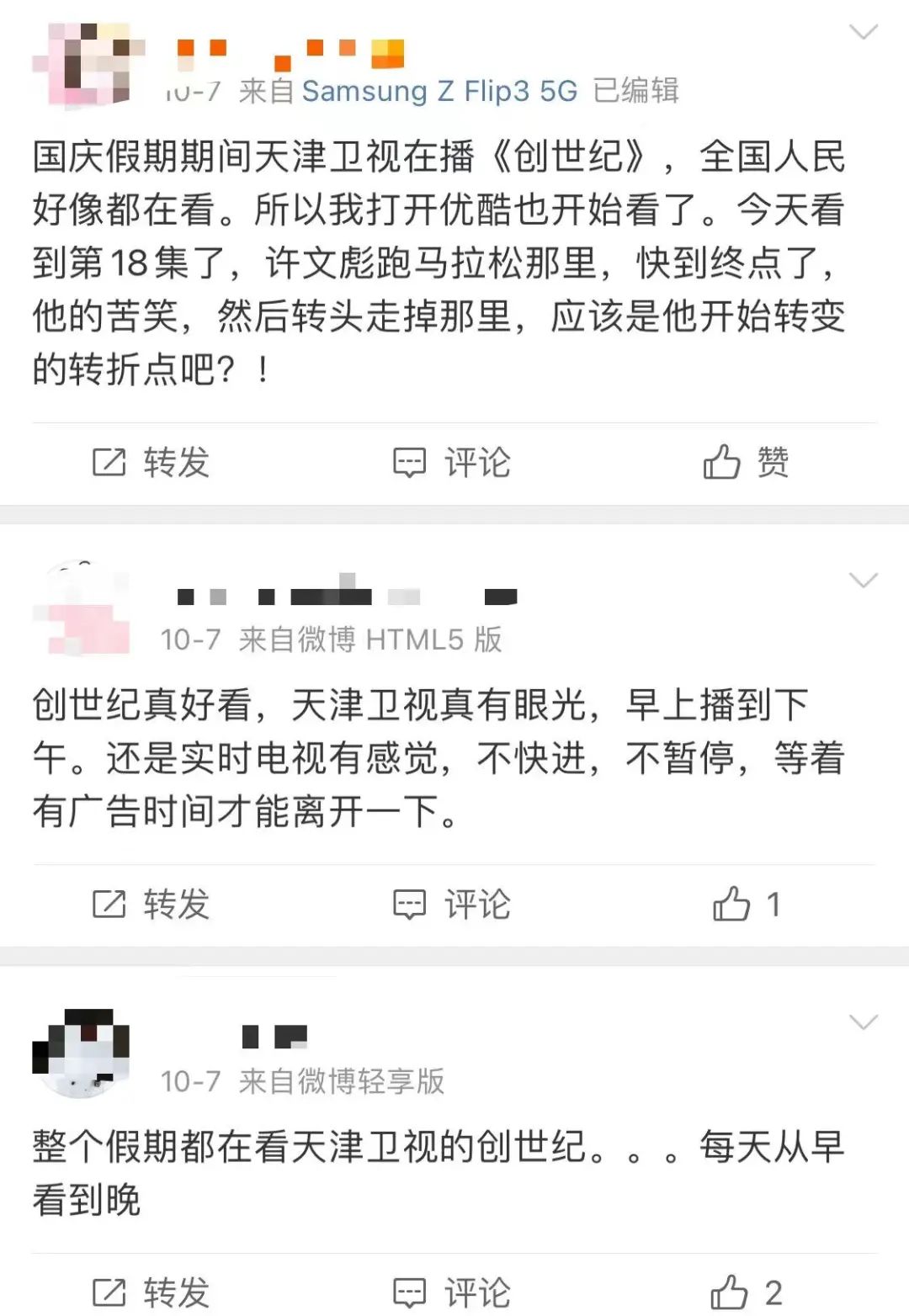
Task: Comment on the 微博 HTML5 版 post
Action: tap(452, 904)
